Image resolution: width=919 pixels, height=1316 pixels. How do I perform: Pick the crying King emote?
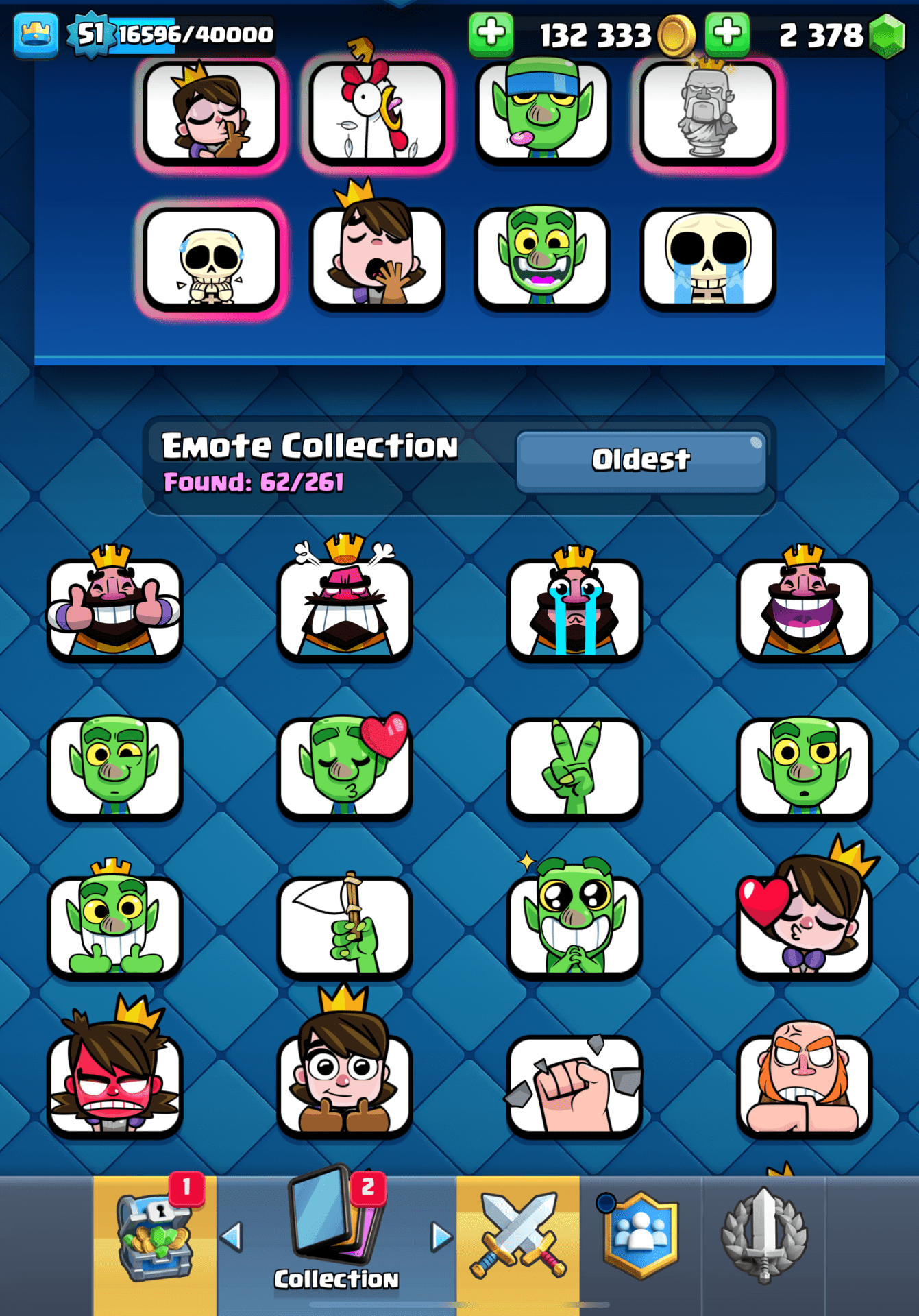coord(574,607)
